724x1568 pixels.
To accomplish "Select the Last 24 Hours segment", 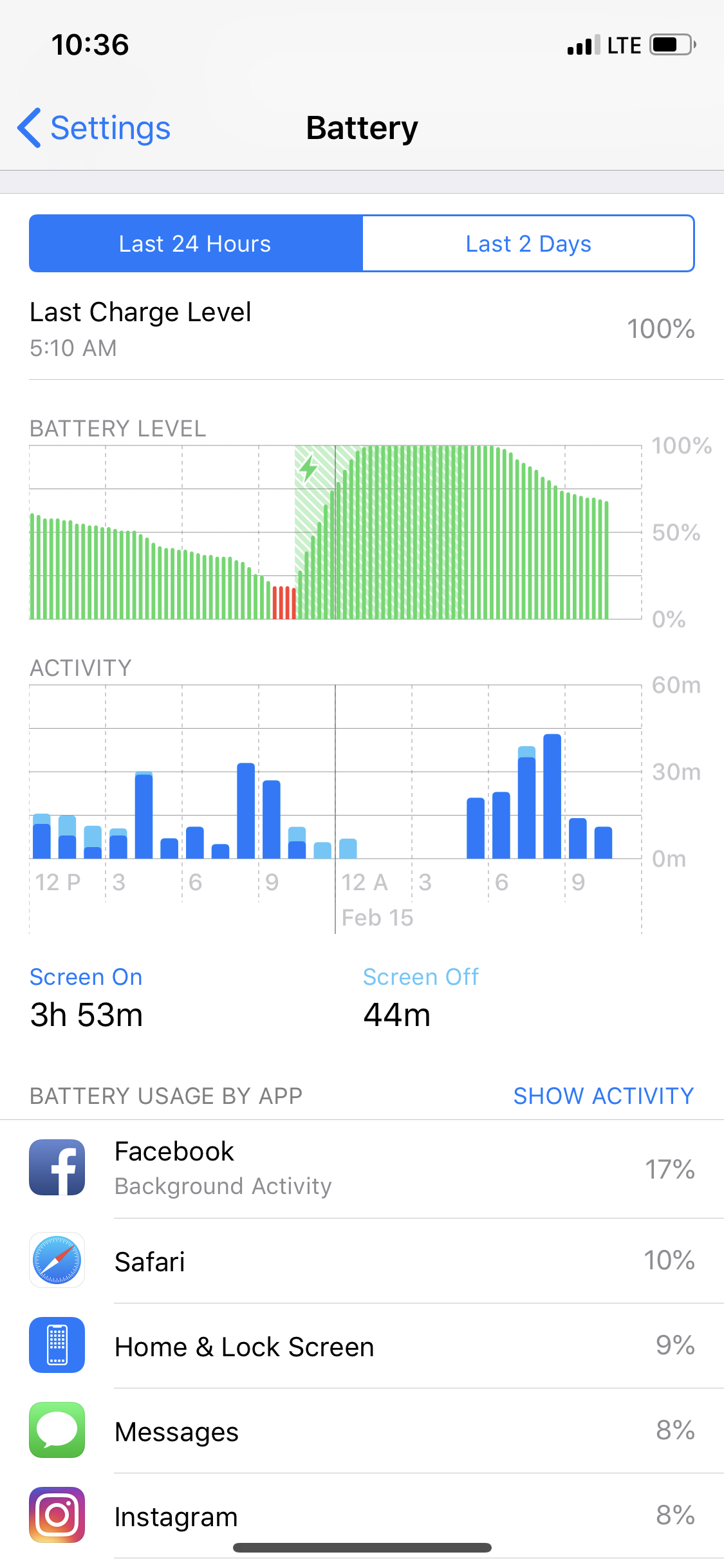I will 196,244.
